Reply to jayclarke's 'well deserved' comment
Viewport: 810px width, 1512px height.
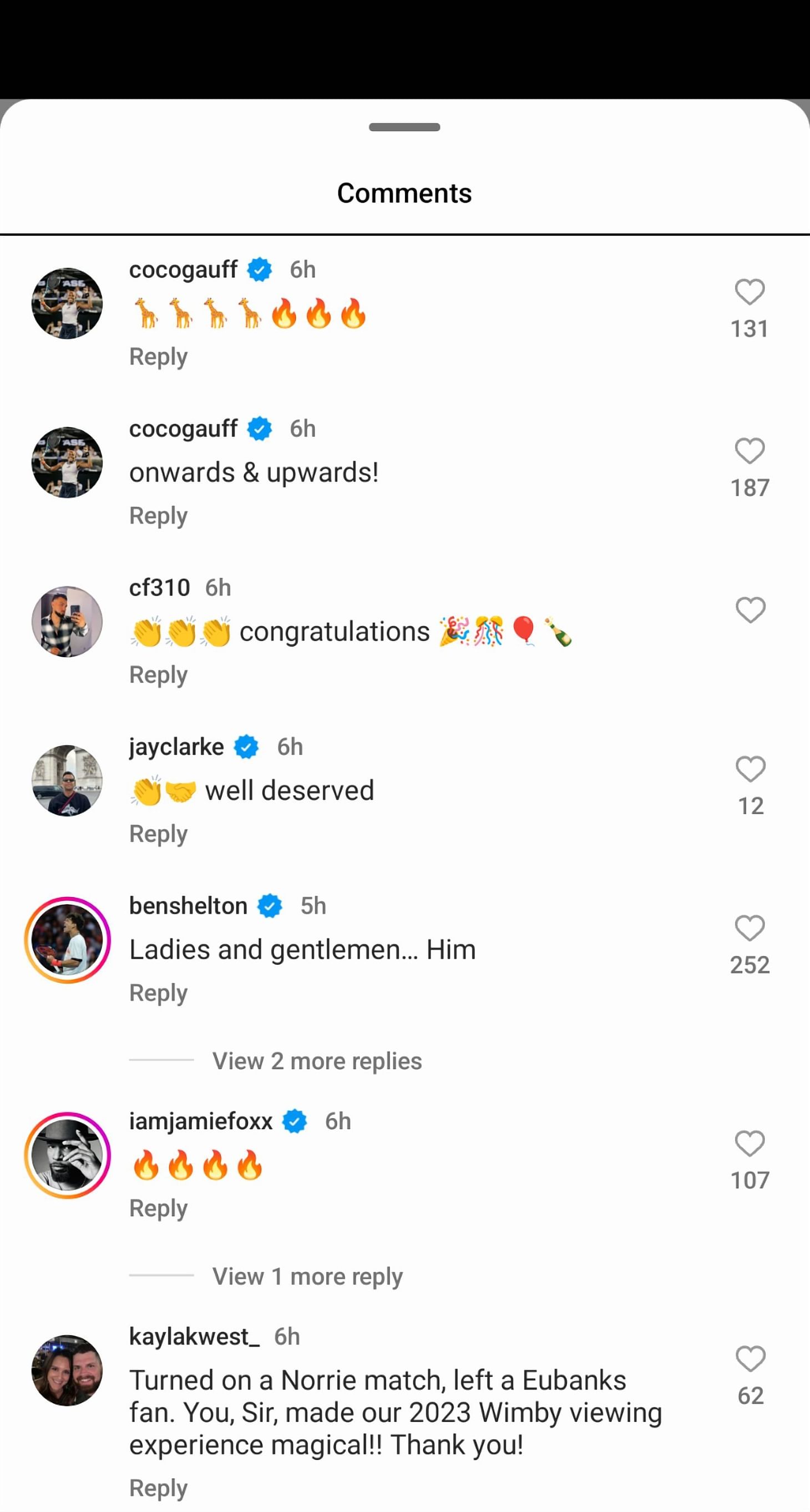coord(158,834)
